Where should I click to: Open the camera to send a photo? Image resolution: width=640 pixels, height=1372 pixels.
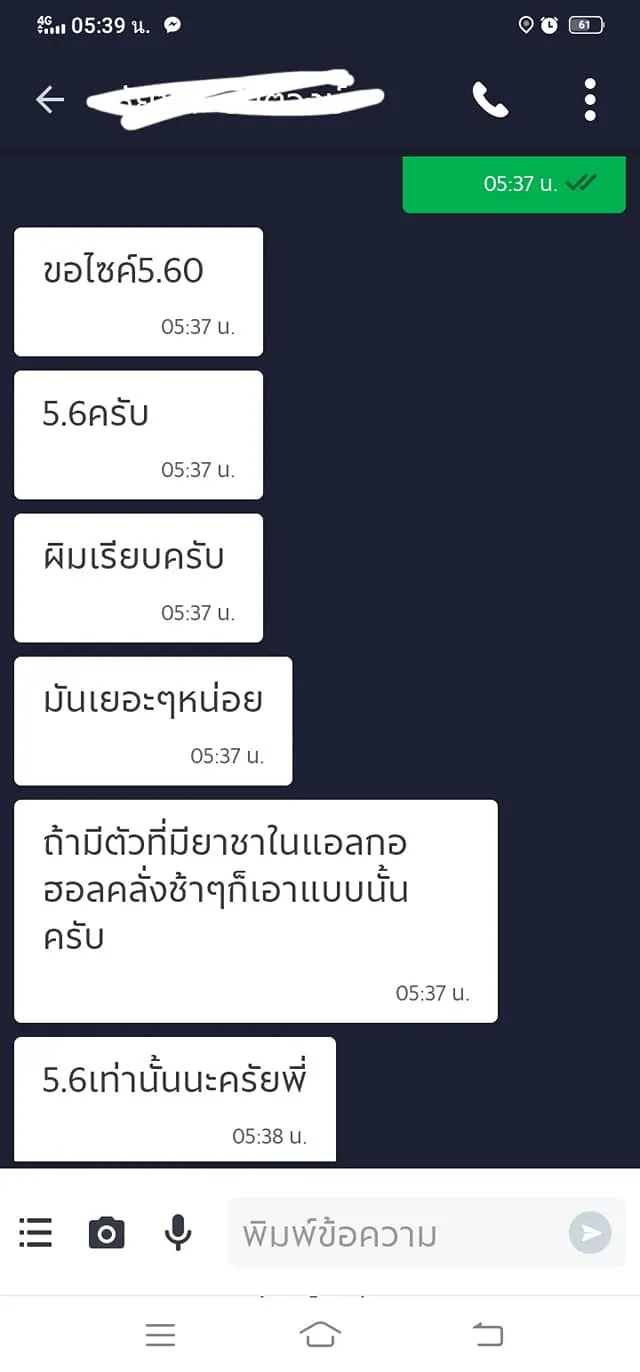pyautogui.click(x=107, y=1232)
